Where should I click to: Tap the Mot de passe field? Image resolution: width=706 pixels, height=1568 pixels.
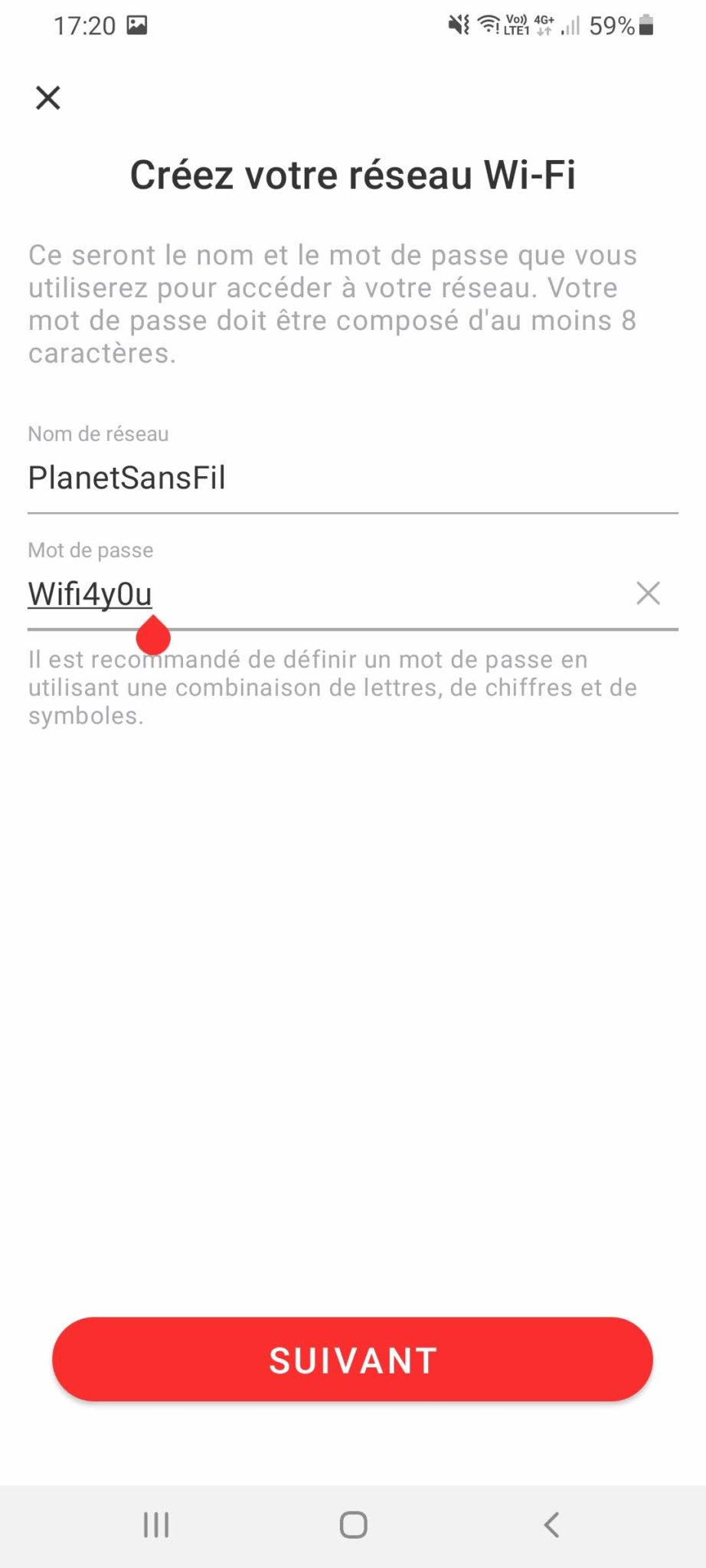[322, 594]
